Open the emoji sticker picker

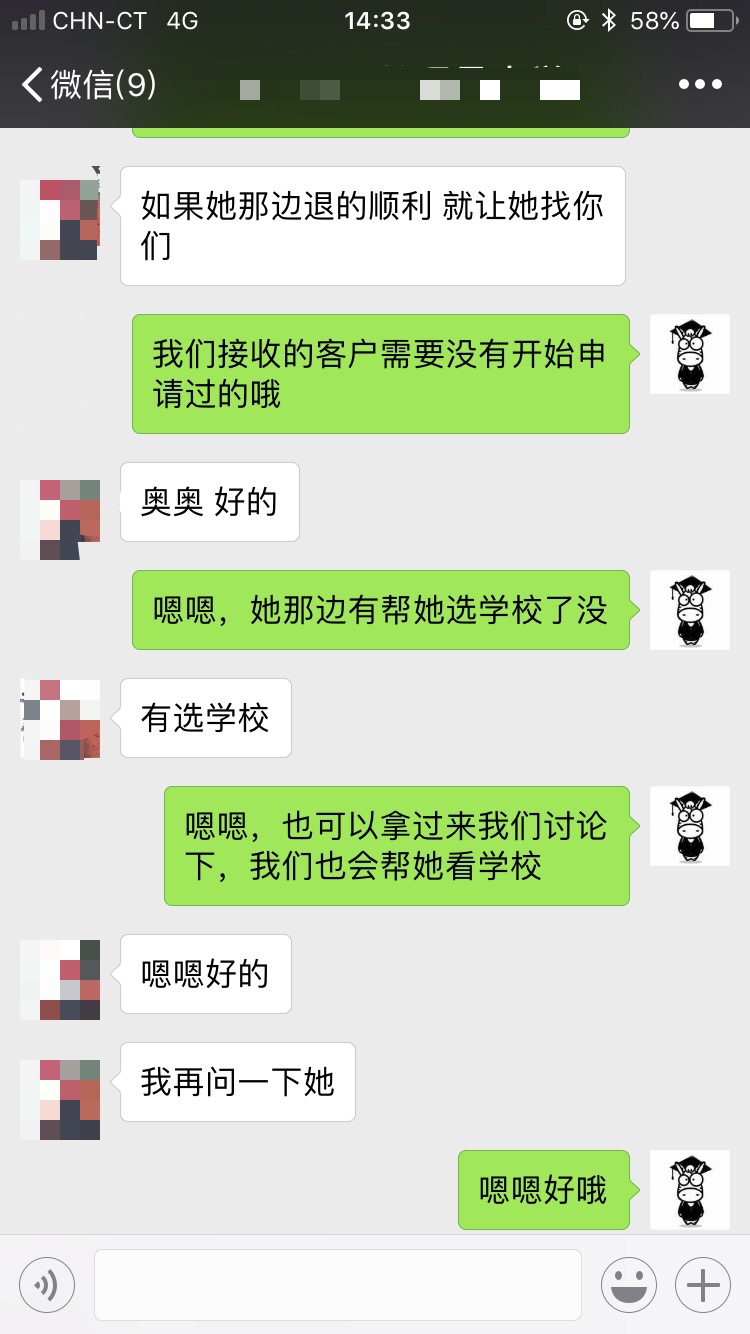629,1285
